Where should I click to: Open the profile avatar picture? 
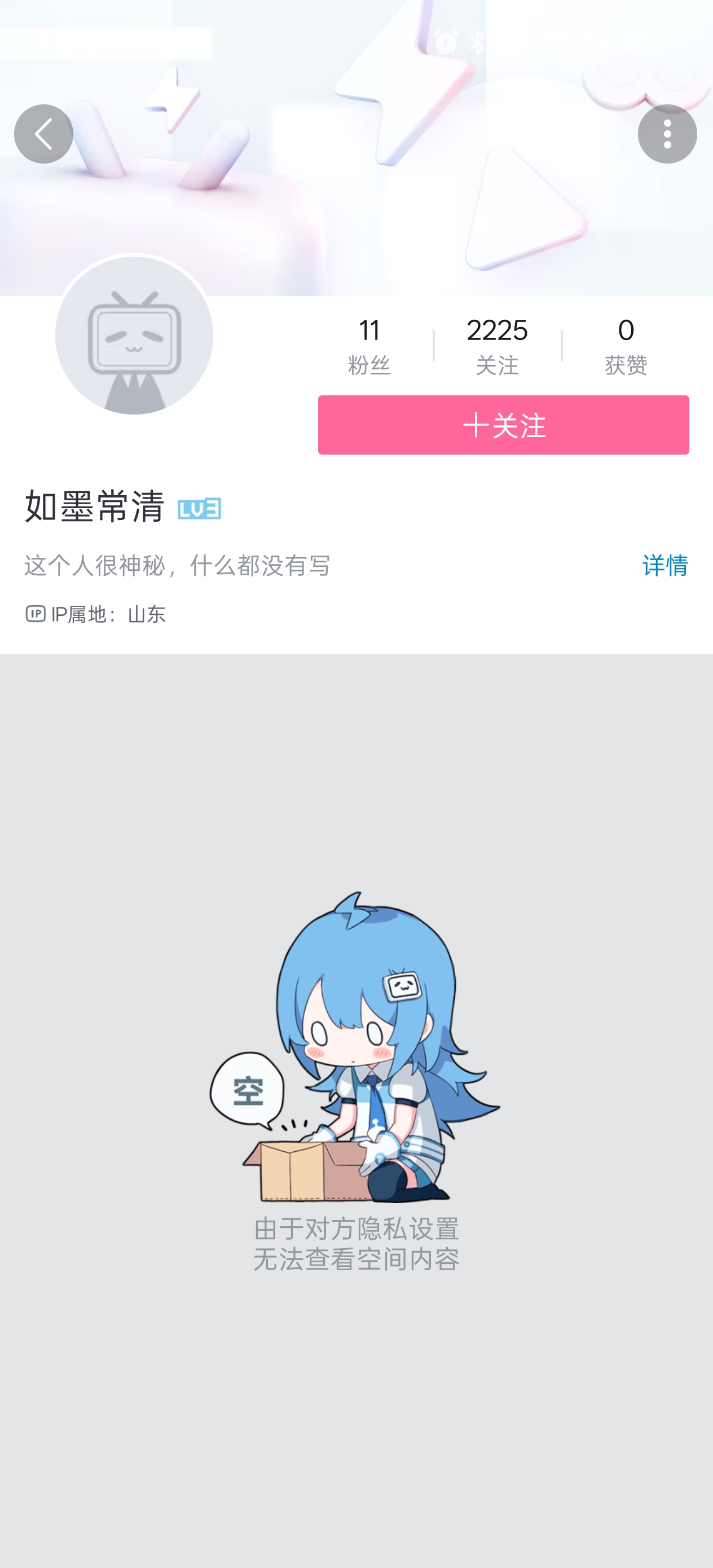[x=134, y=336]
